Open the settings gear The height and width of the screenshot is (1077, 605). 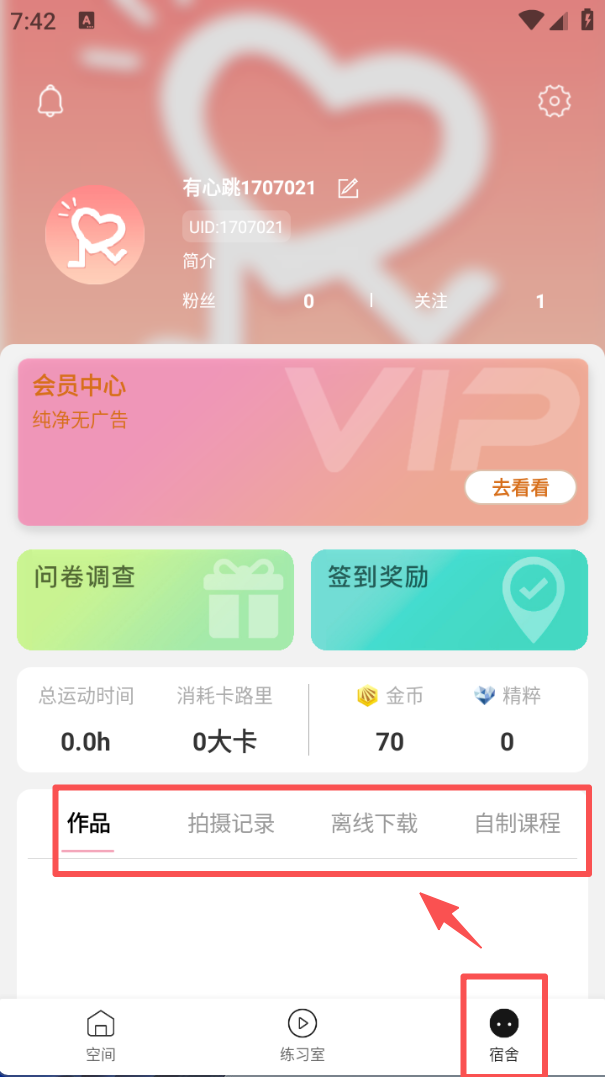pos(554,100)
